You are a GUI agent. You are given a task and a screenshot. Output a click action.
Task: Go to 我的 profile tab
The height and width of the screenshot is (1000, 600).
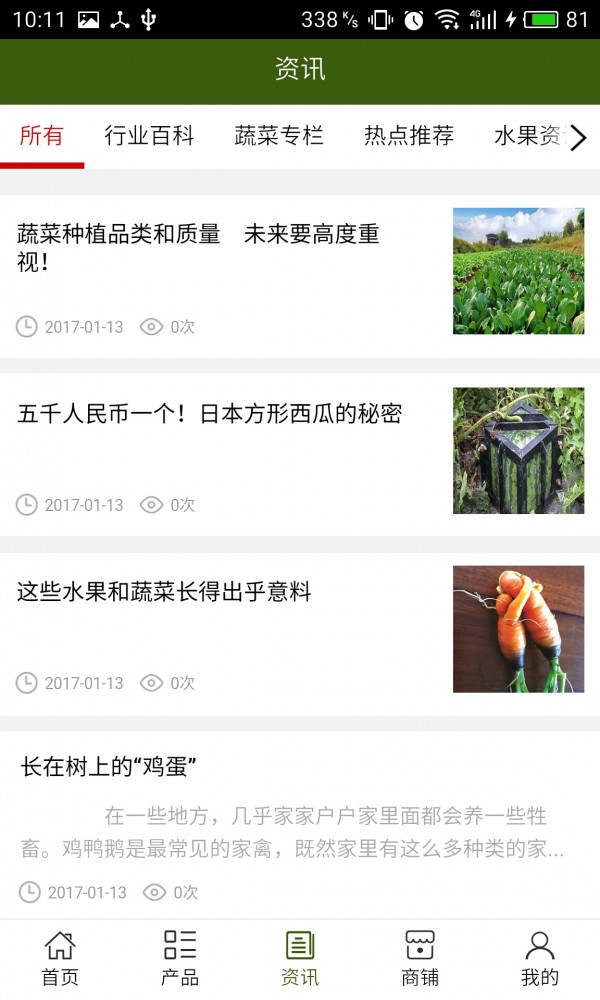[540, 958]
